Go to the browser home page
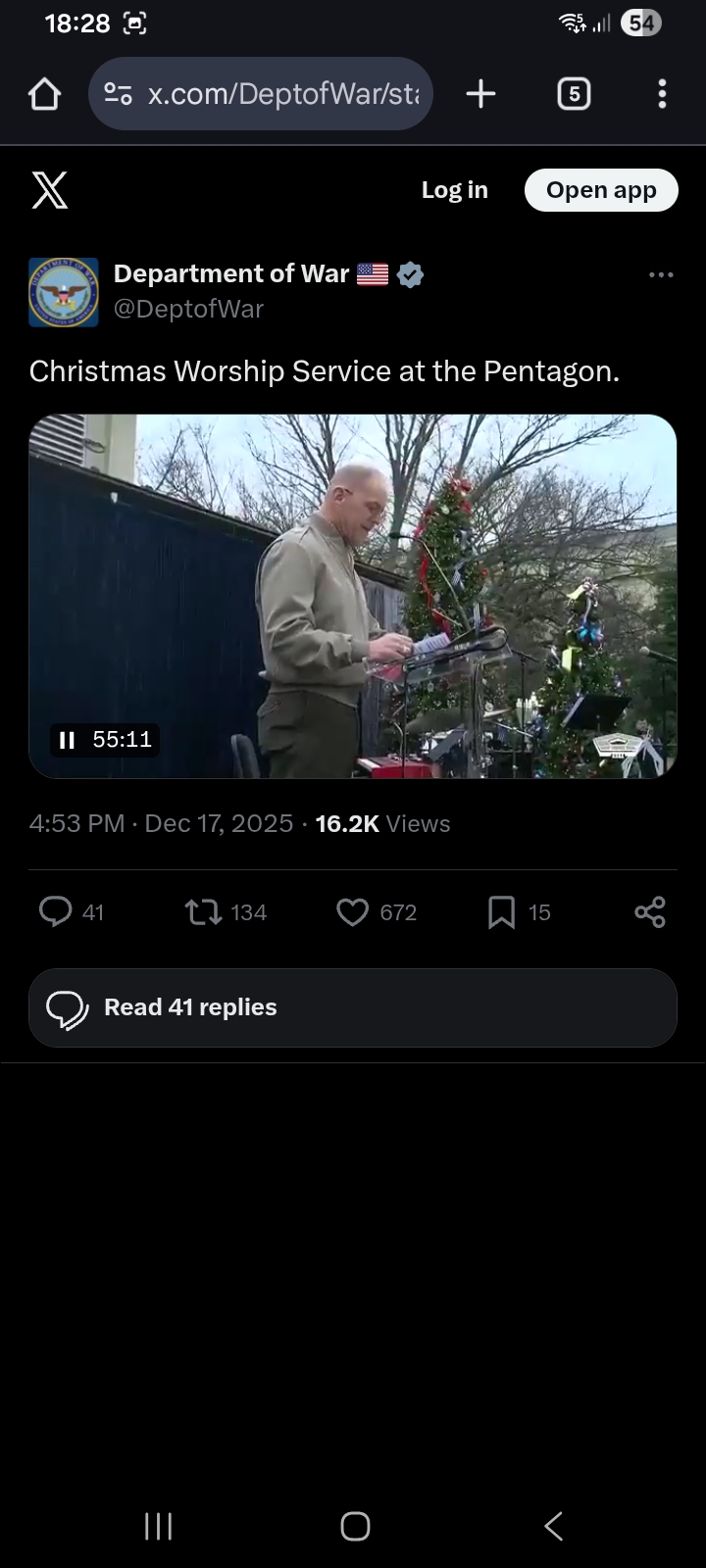Image resolution: width=706 pixels, height=1568 pixels. [x=45, y=94]
